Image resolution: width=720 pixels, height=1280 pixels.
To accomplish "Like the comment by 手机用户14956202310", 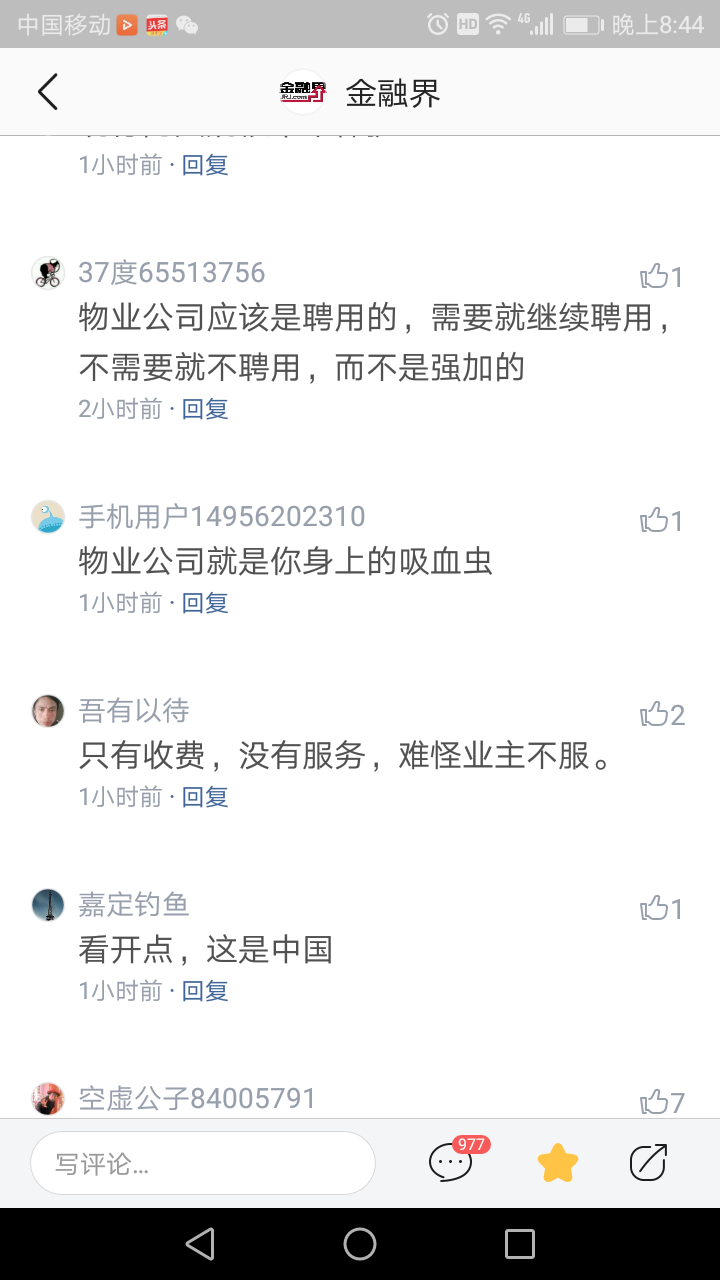I will coord(661,520).
